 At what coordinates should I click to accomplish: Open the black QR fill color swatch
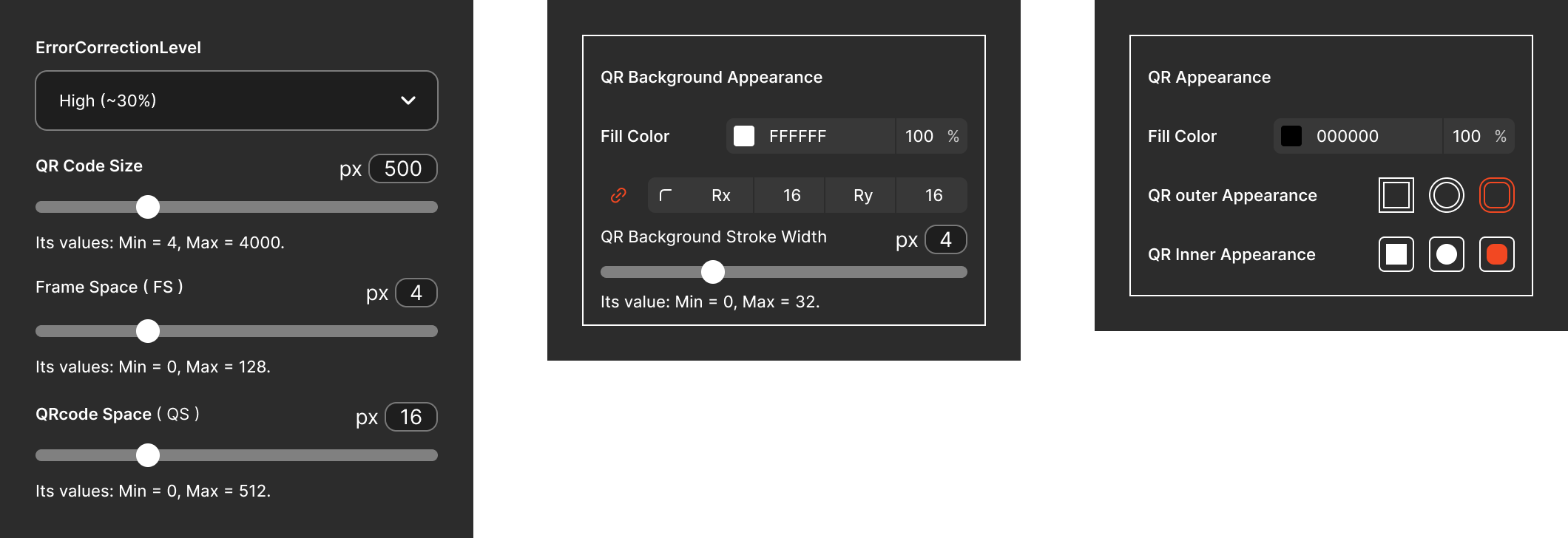(1291, 136)
